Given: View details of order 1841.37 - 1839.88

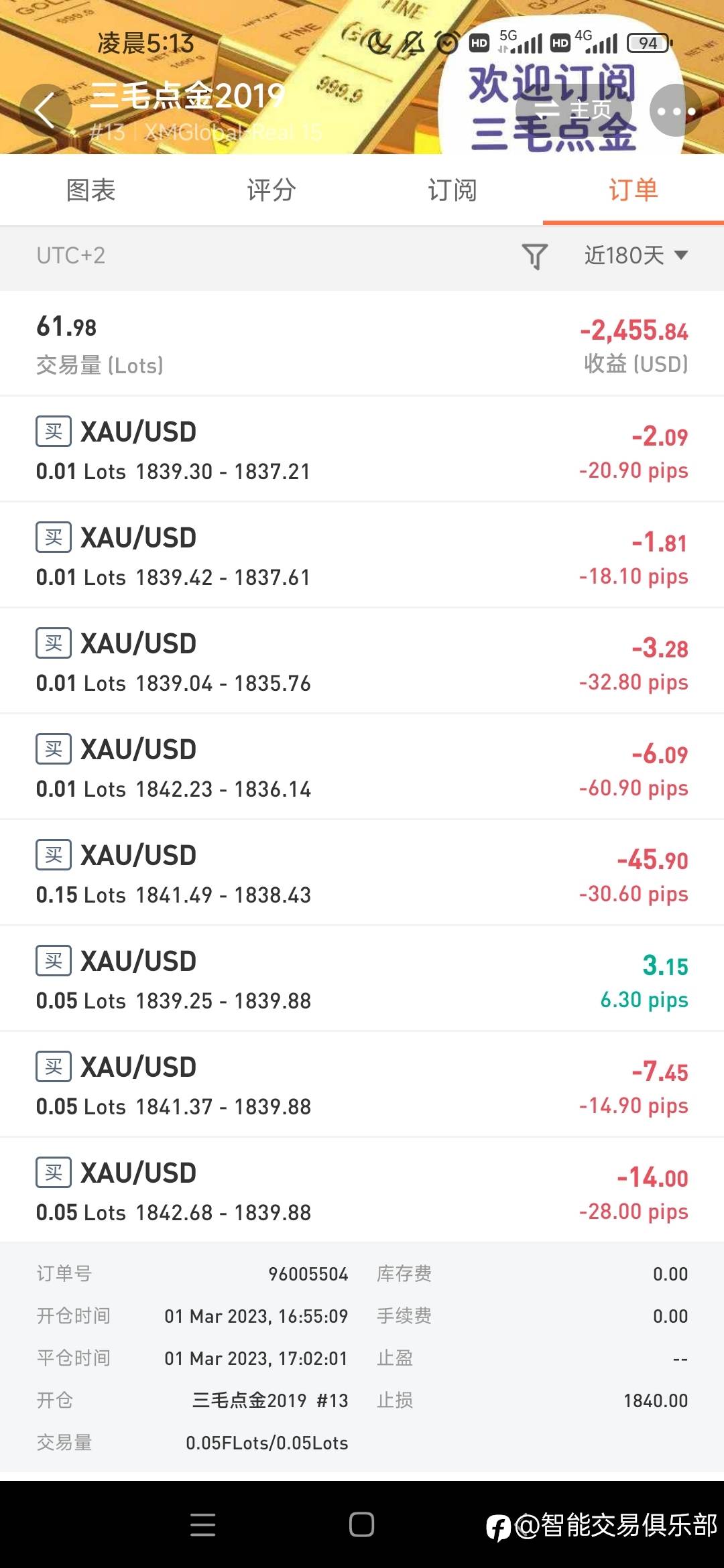Looking at the screenshot, I should 362,1085.
